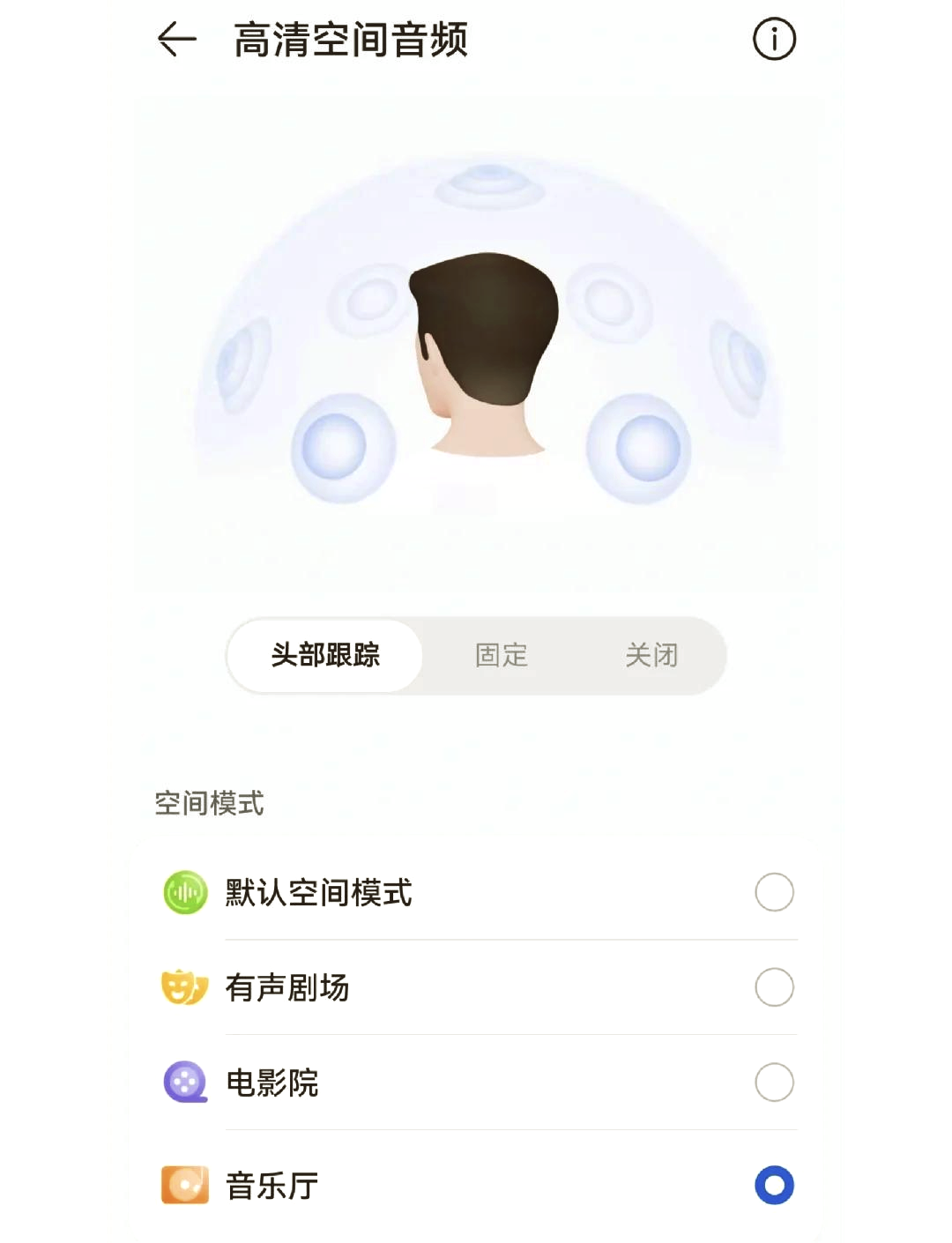Viewport: 952px width, 1243px height.
Task: Choose the 有声剧场 spatial mode
Action: tap(774, 987)
